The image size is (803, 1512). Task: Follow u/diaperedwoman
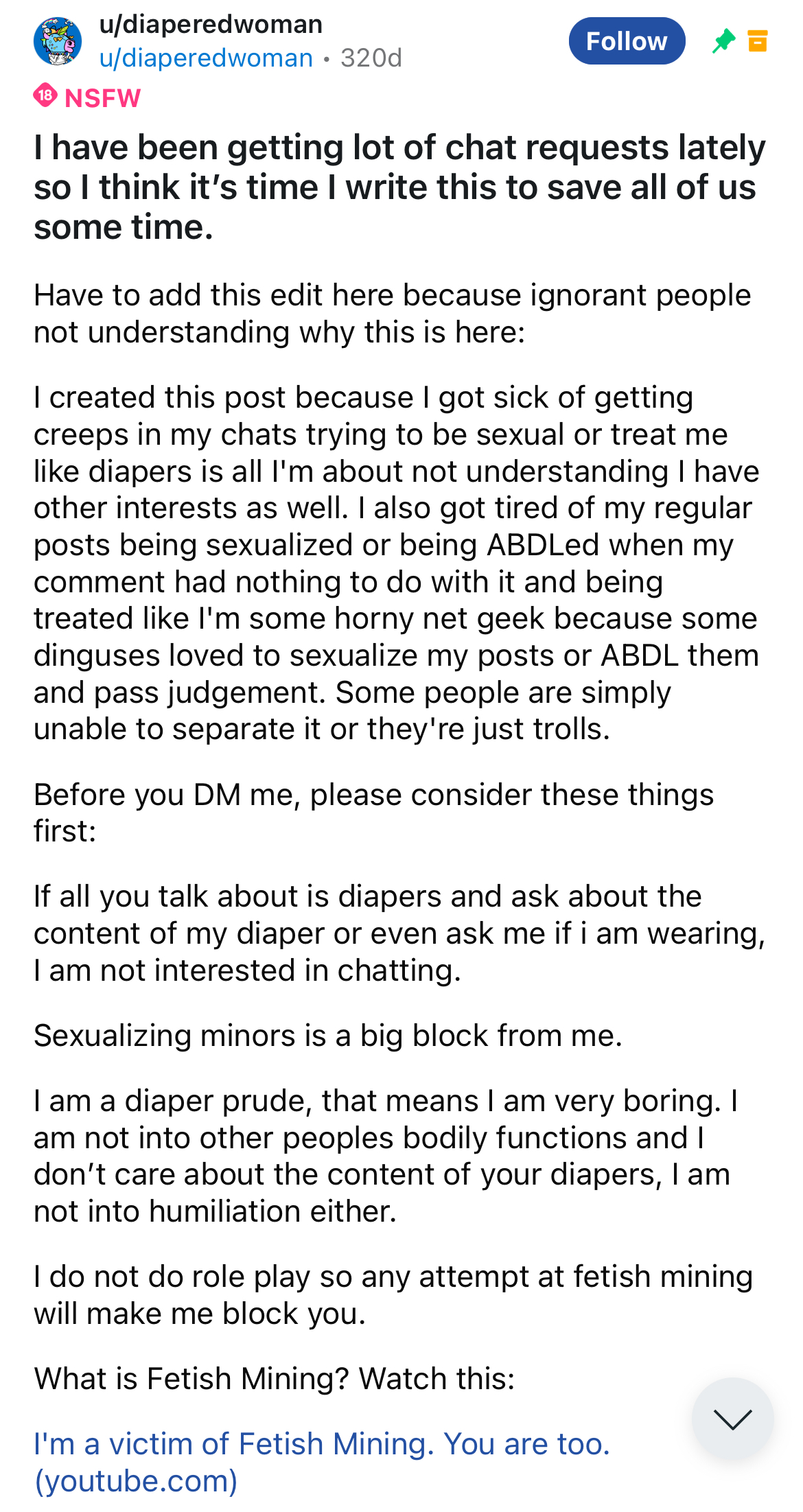tap(627, 41)
